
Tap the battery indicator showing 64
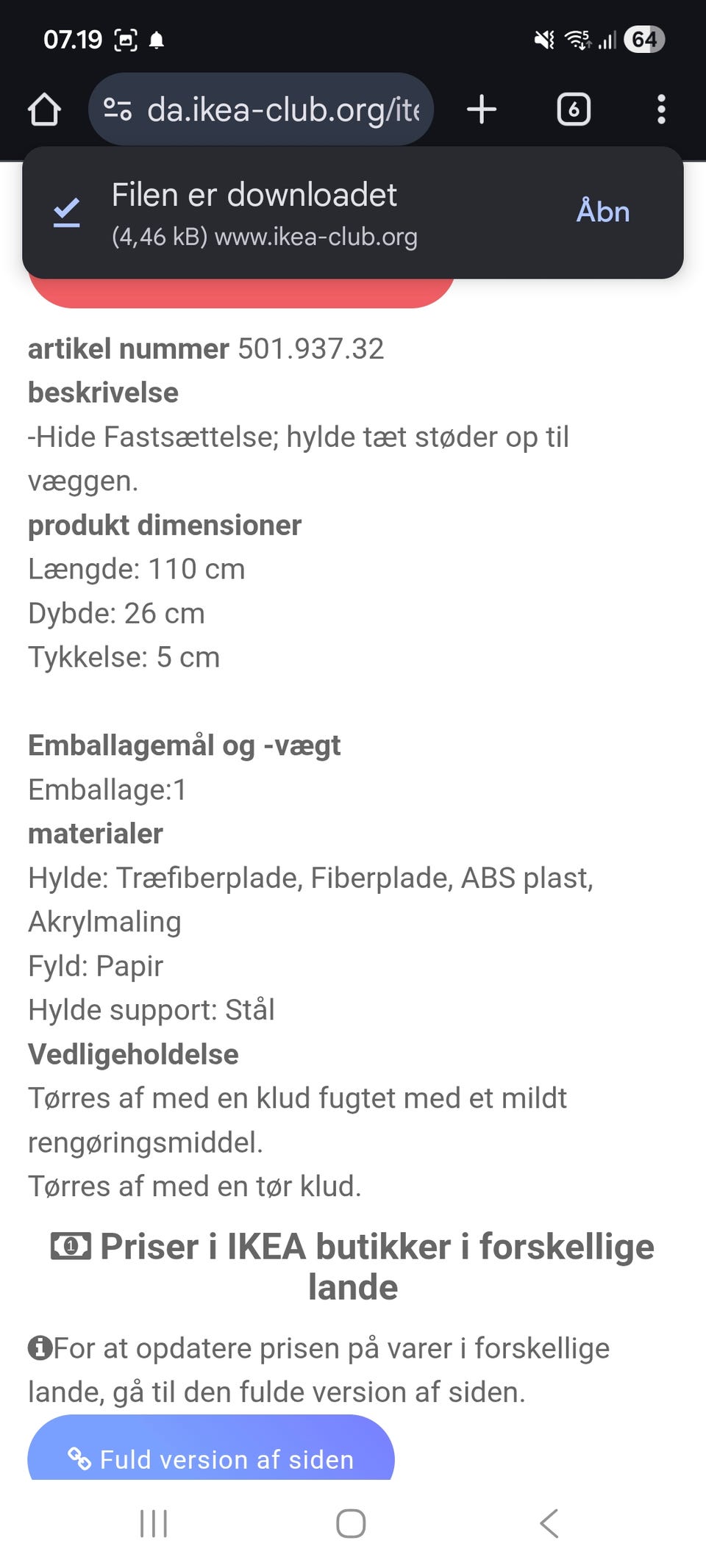click(643, 40)
